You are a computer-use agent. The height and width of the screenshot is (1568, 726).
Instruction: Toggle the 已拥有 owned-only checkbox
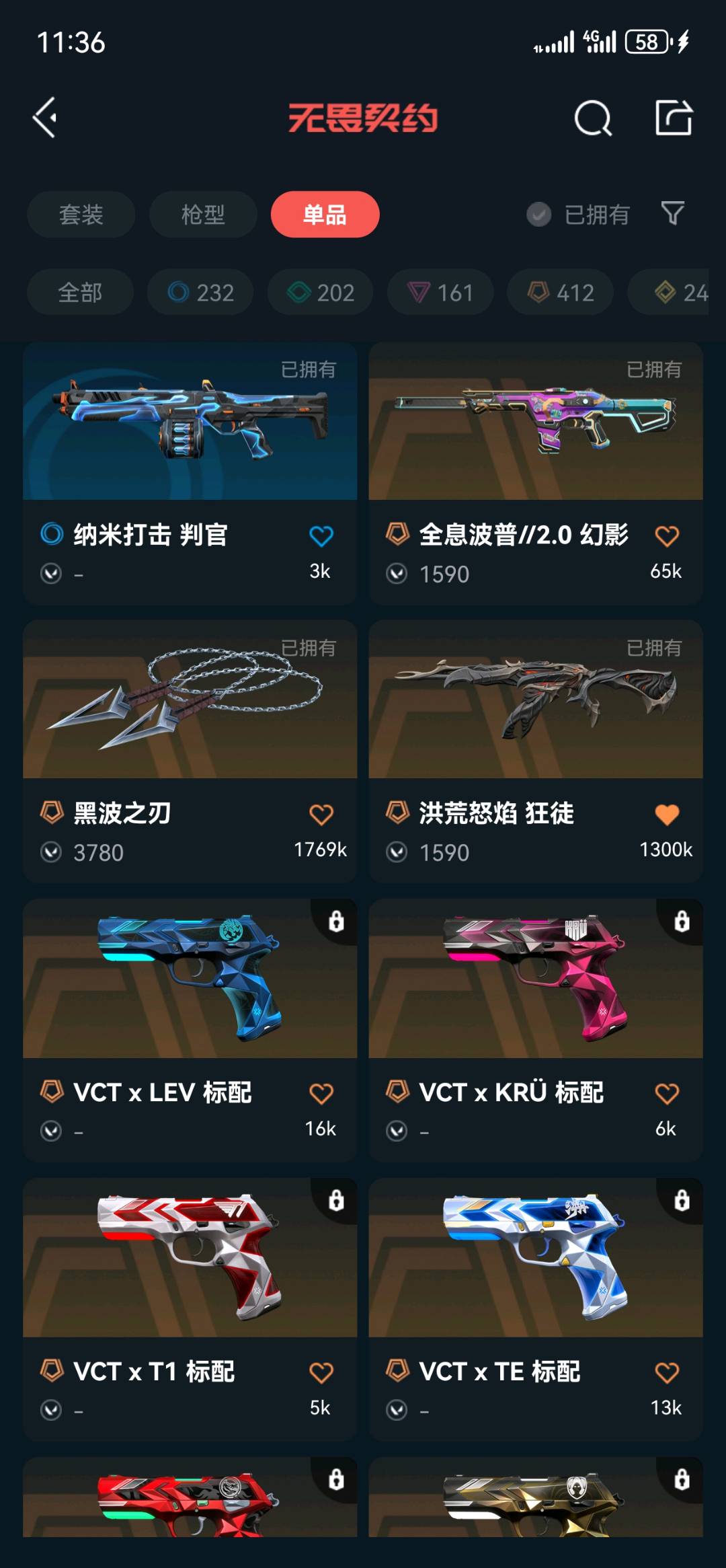click(538, 215)
